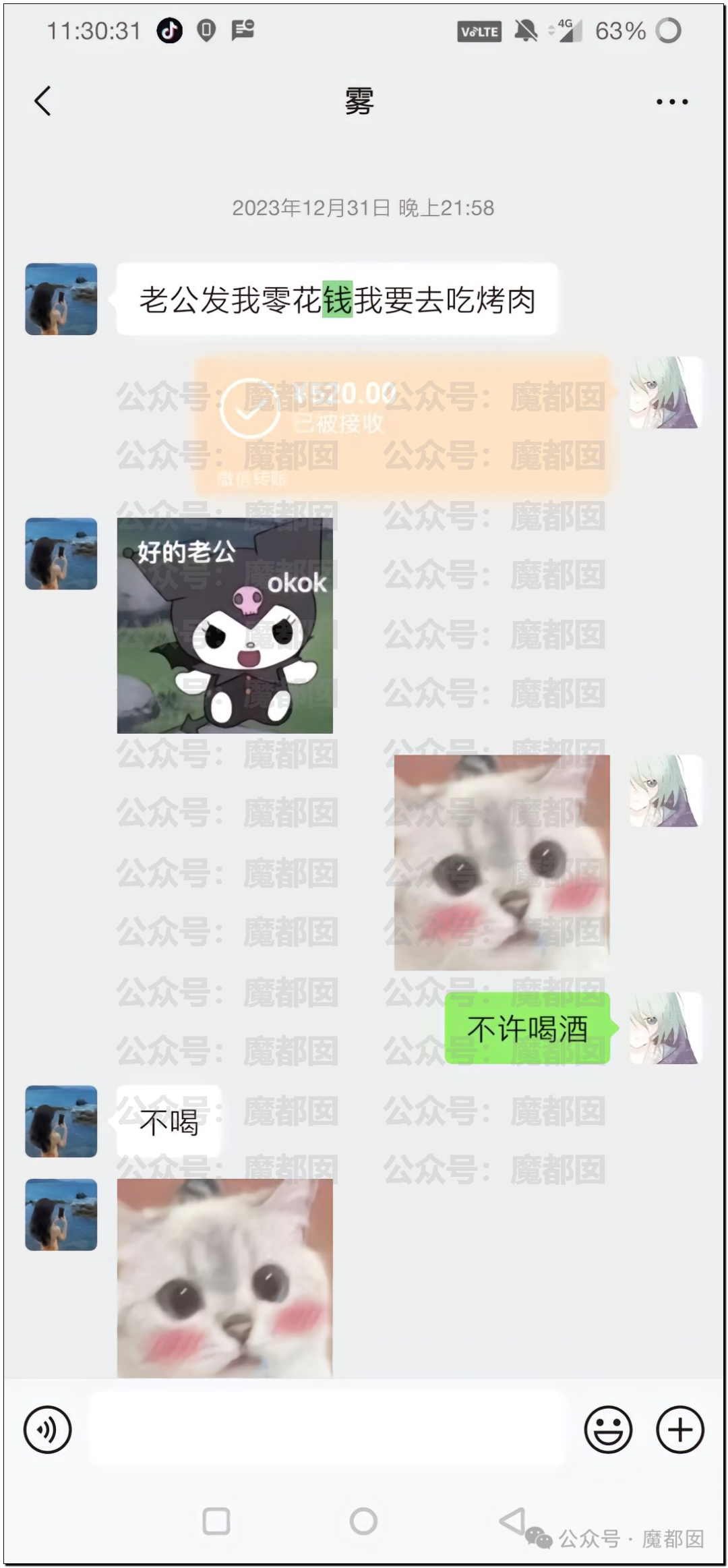Open the emoji sticker panel

(x=608, y=1429)
